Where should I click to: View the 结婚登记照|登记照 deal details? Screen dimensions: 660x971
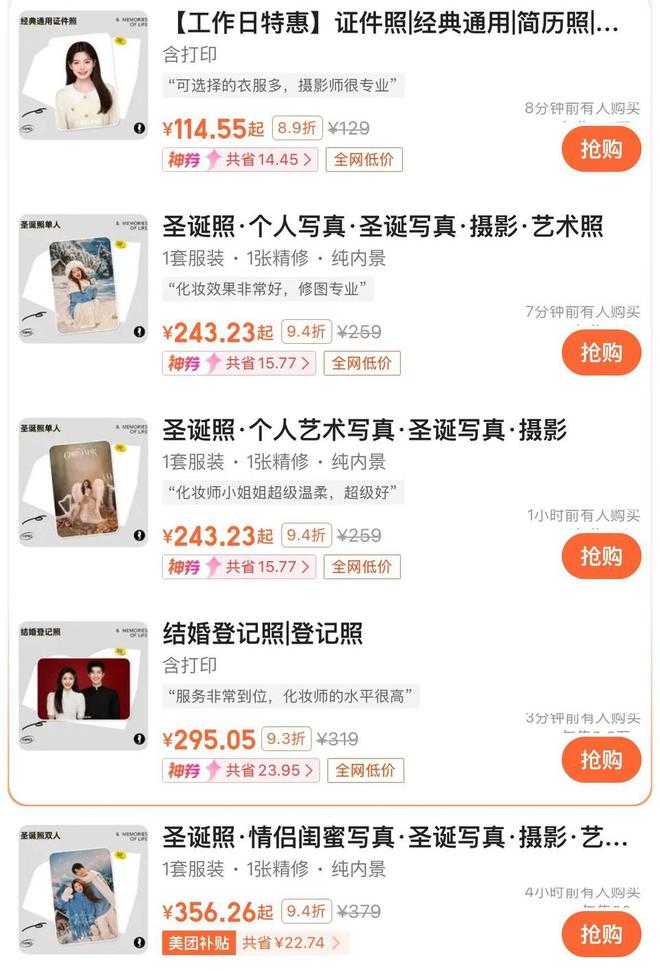coord(263,633)
